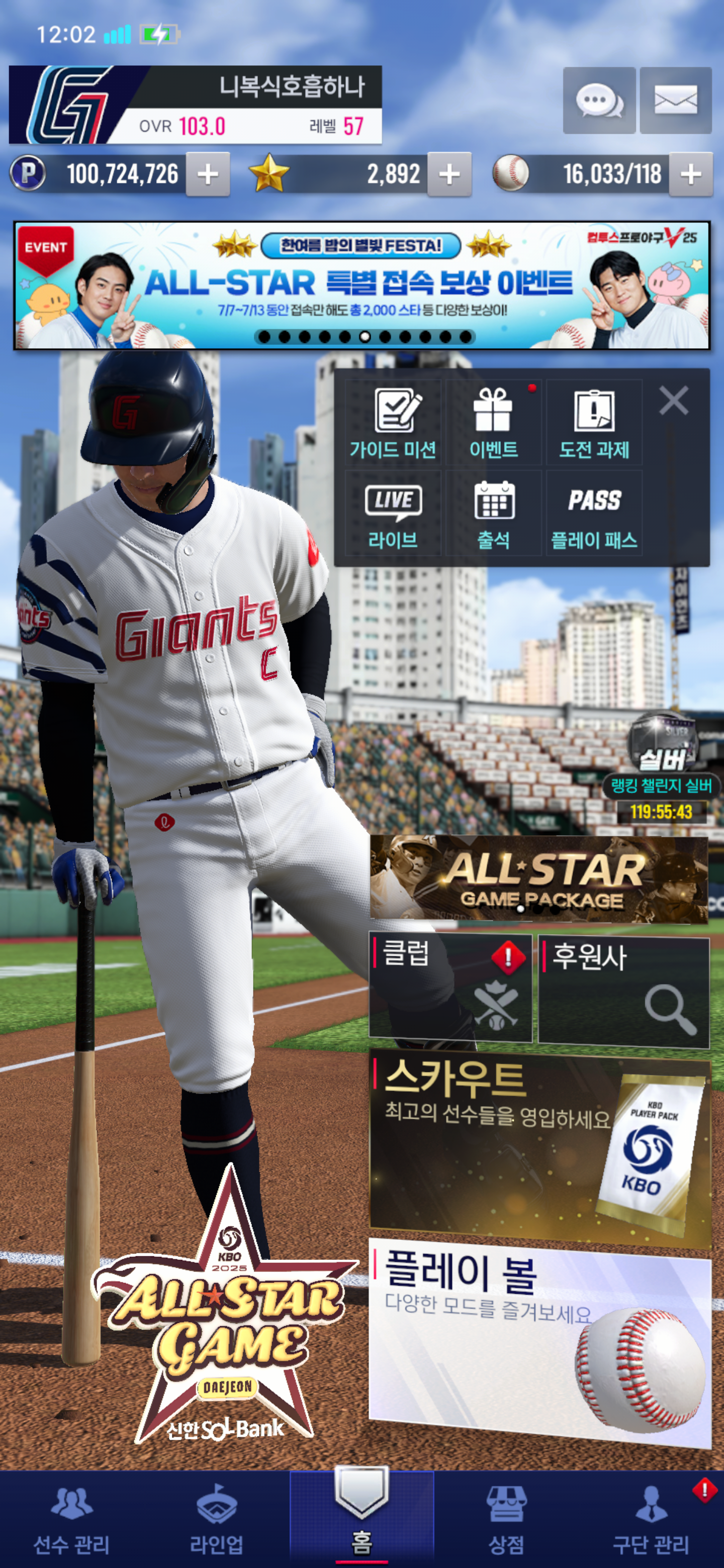
Task: Open 스카우트 to recruit players
Action: click(539, 1147)
